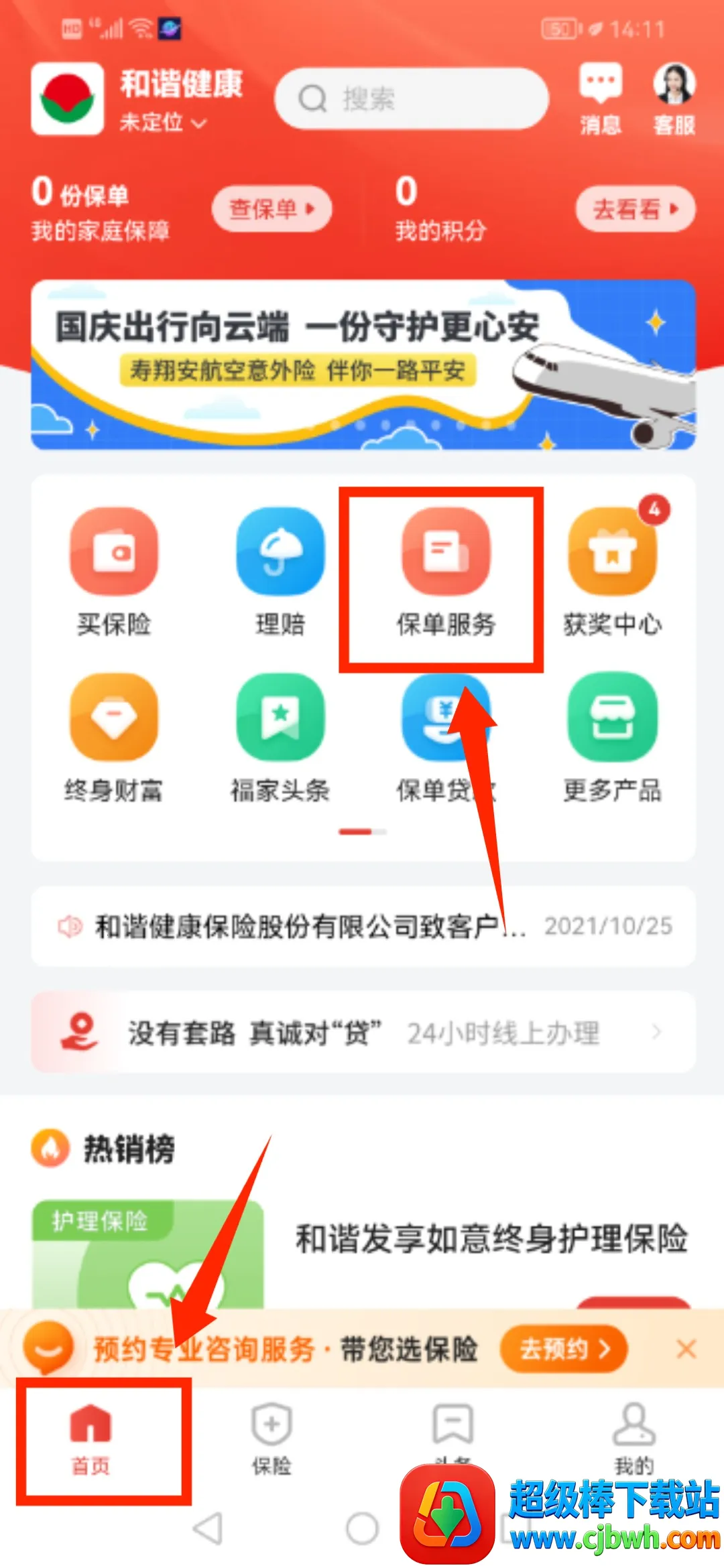Open the 没有套路 真诚对"贷" promotion row
The width and height of the screenshot is (724, 1568).
click(x=363, y=1032)
